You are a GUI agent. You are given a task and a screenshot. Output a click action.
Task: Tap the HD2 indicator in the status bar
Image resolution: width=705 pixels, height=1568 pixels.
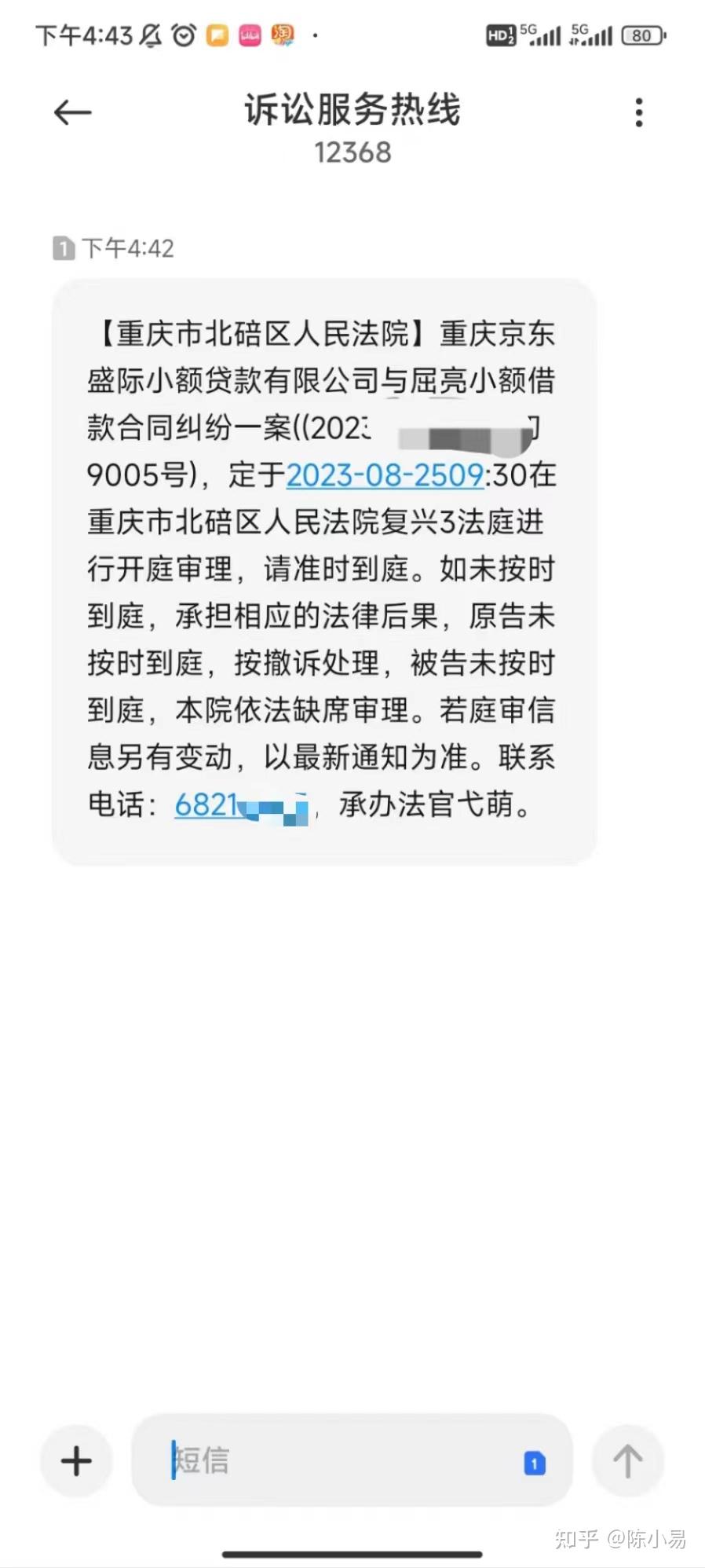pyautogui.click(x=500, y=35)
